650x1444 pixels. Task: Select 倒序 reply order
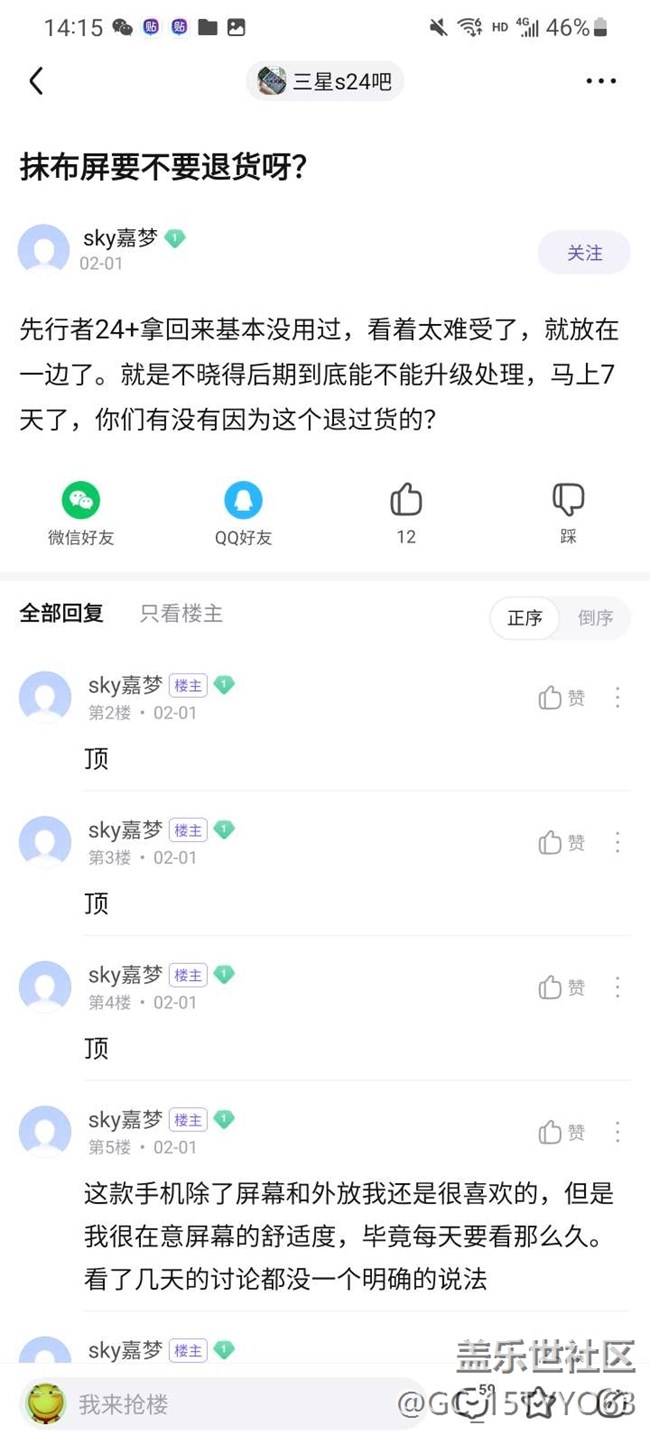click(x=595, y=618)
